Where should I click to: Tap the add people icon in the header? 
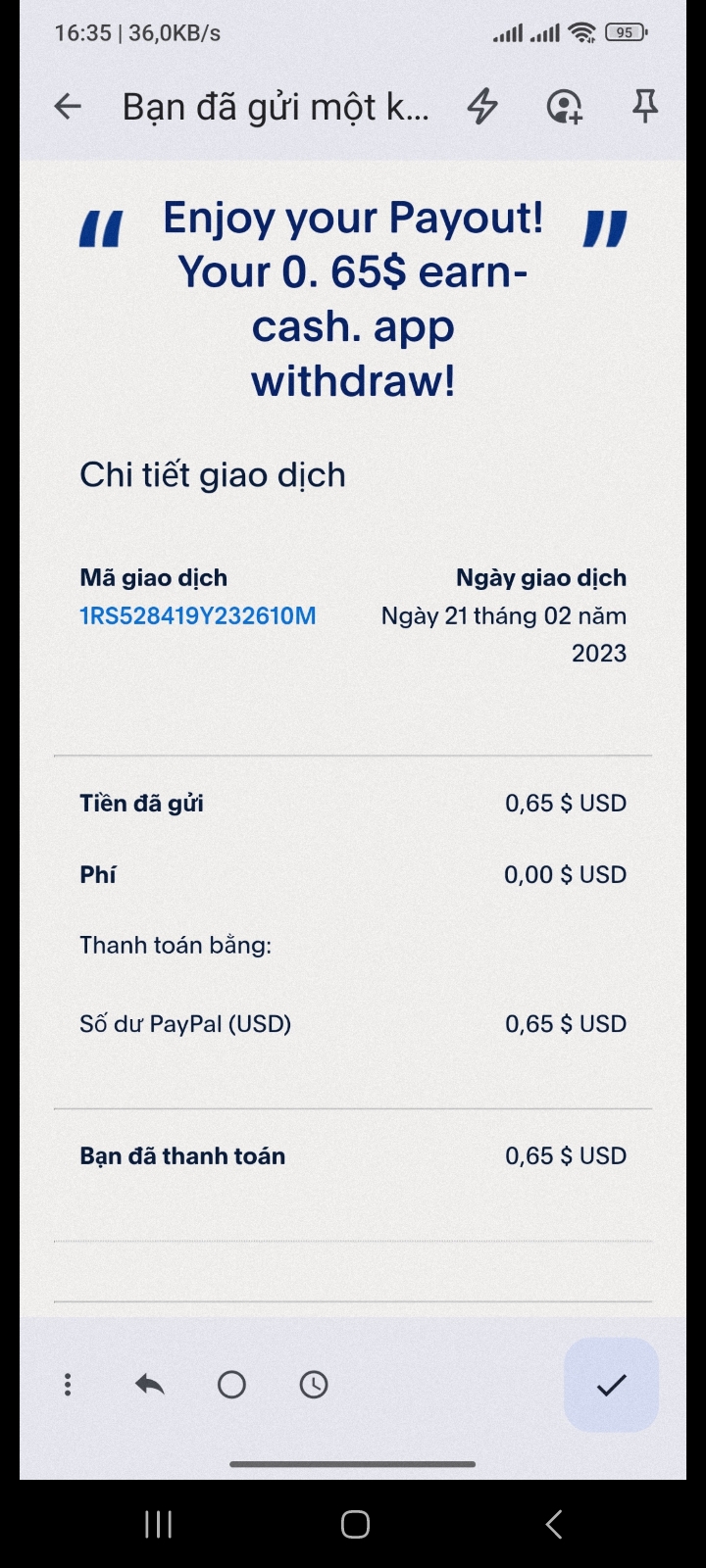click(x=565, y=106)
